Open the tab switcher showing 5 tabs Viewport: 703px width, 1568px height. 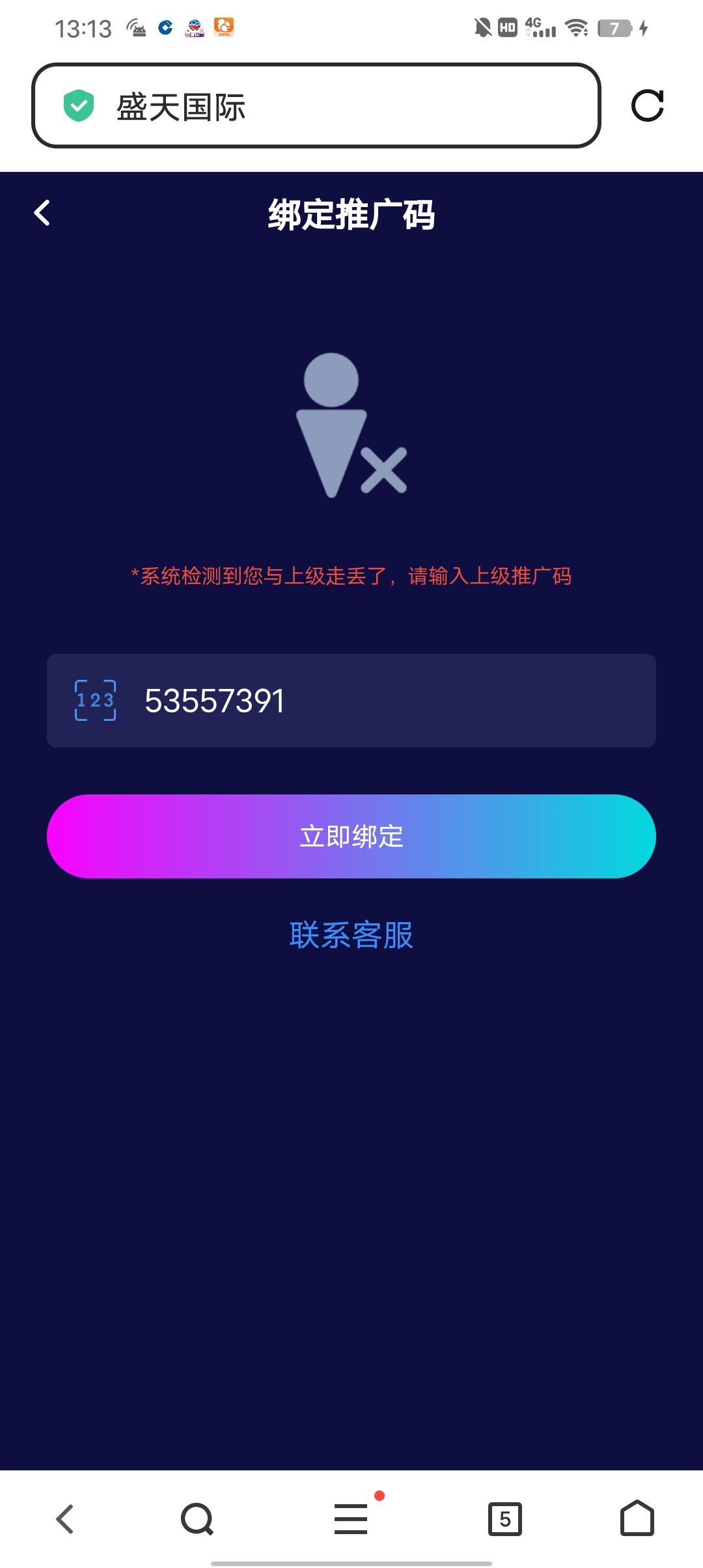pyautogui.click(x=505, y=1519)
